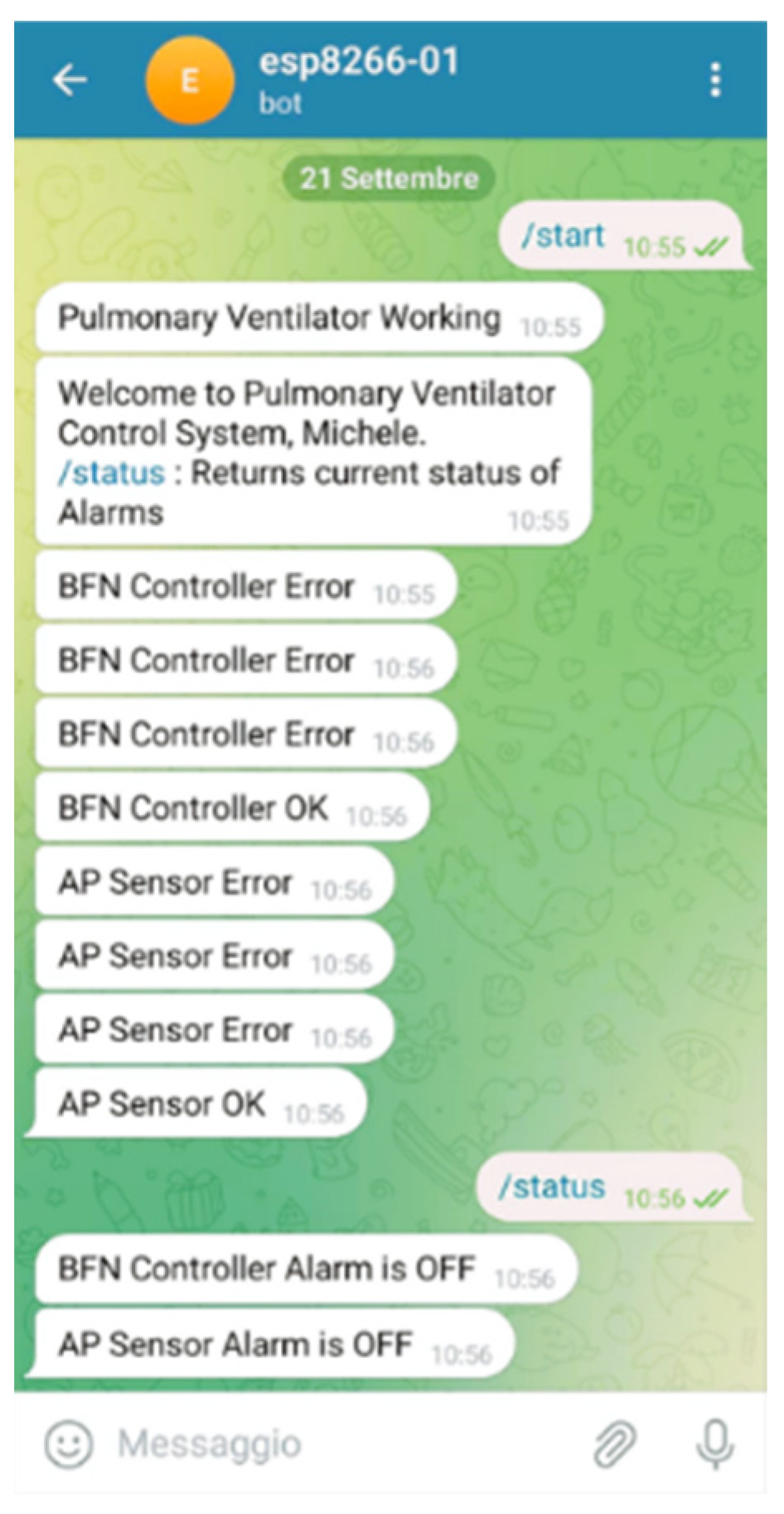The width and height of the screenshot is (784, 1514).
Task: Open the three-dot overflow menu
Action: tap(715, 80)
